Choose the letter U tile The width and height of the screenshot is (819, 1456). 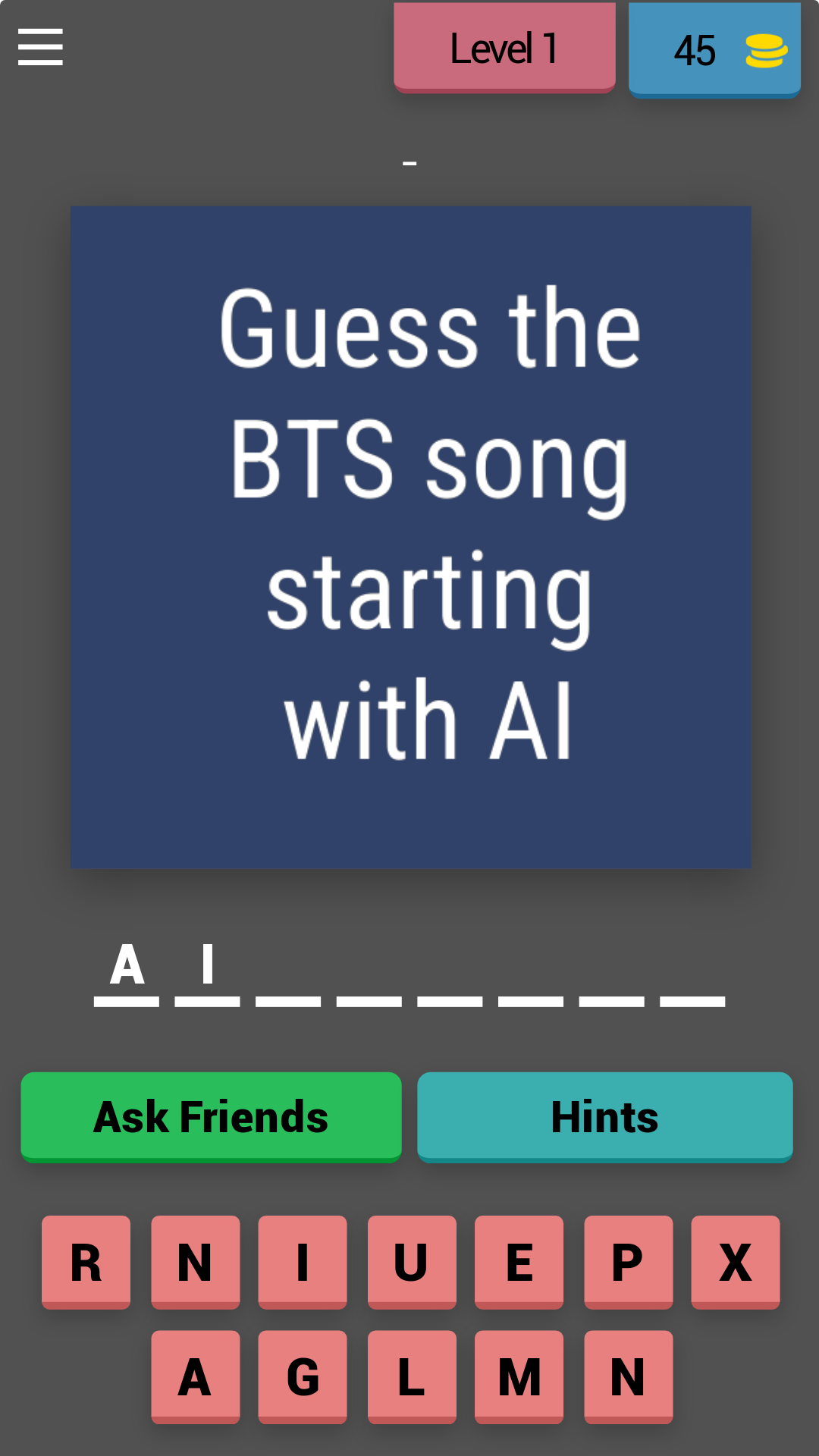point(412,1262)
